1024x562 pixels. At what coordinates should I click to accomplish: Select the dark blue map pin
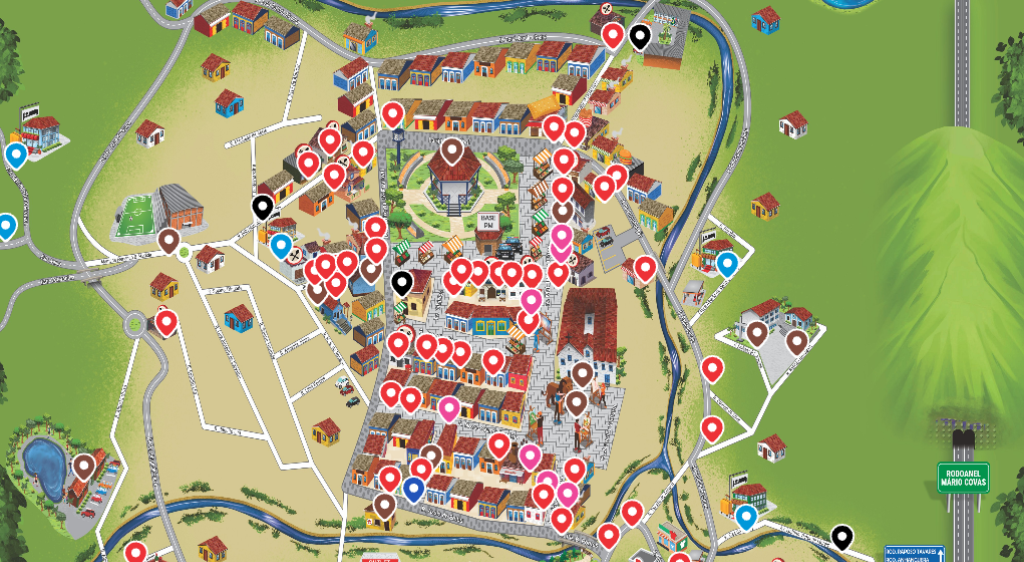point(413,487)
